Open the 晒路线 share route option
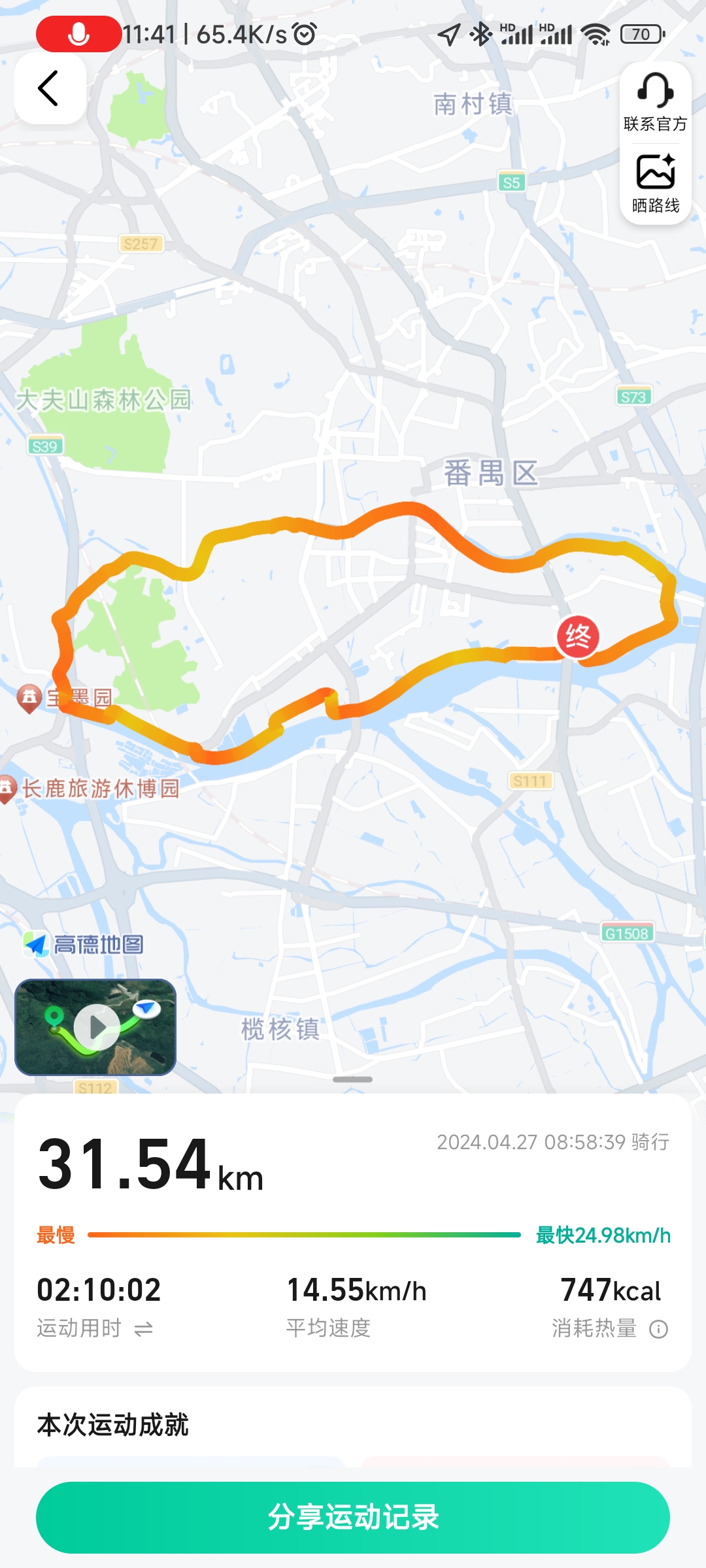 tap(655, 184)
